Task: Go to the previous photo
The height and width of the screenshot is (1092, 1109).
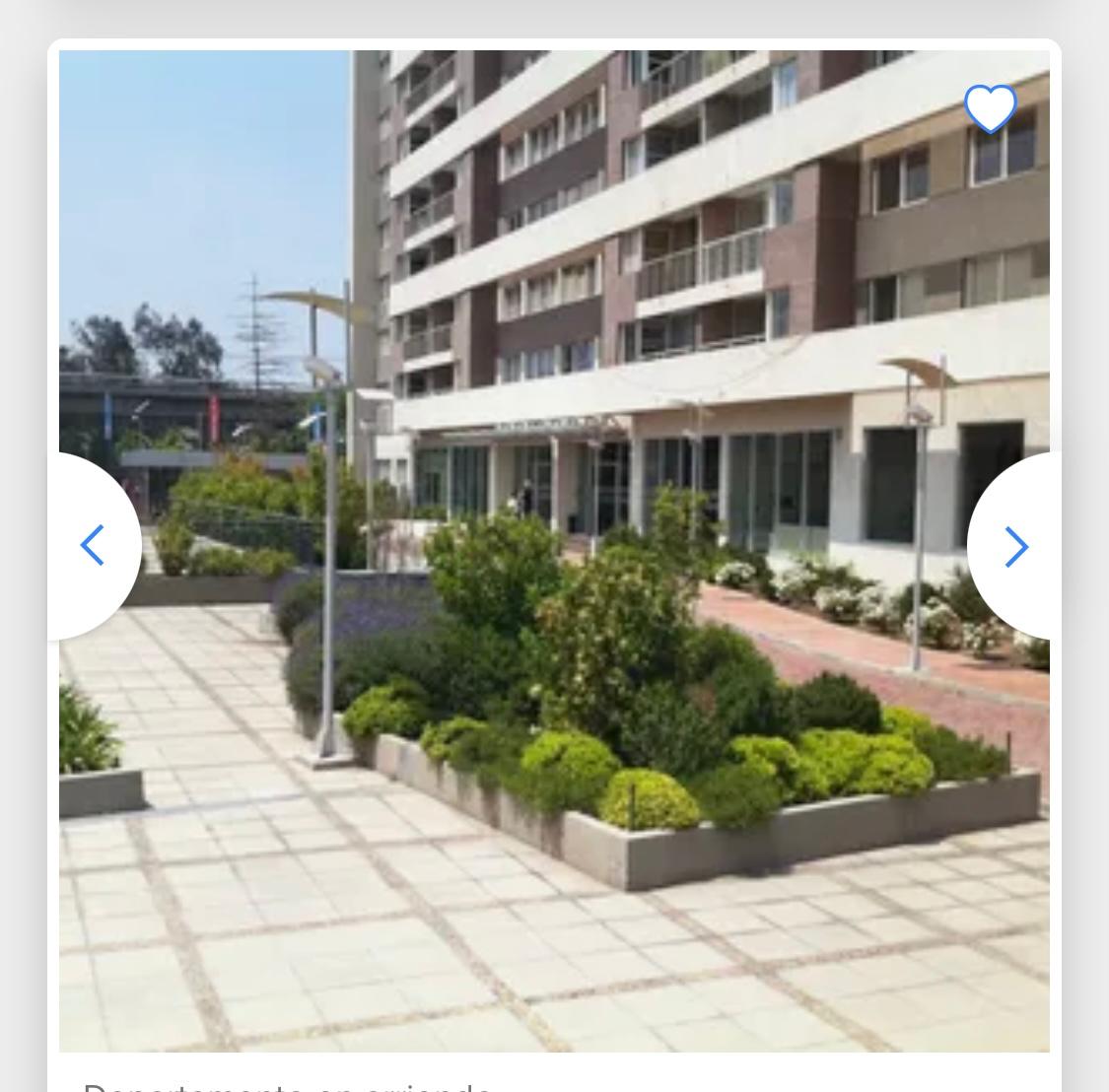Action: pos(92,545)
